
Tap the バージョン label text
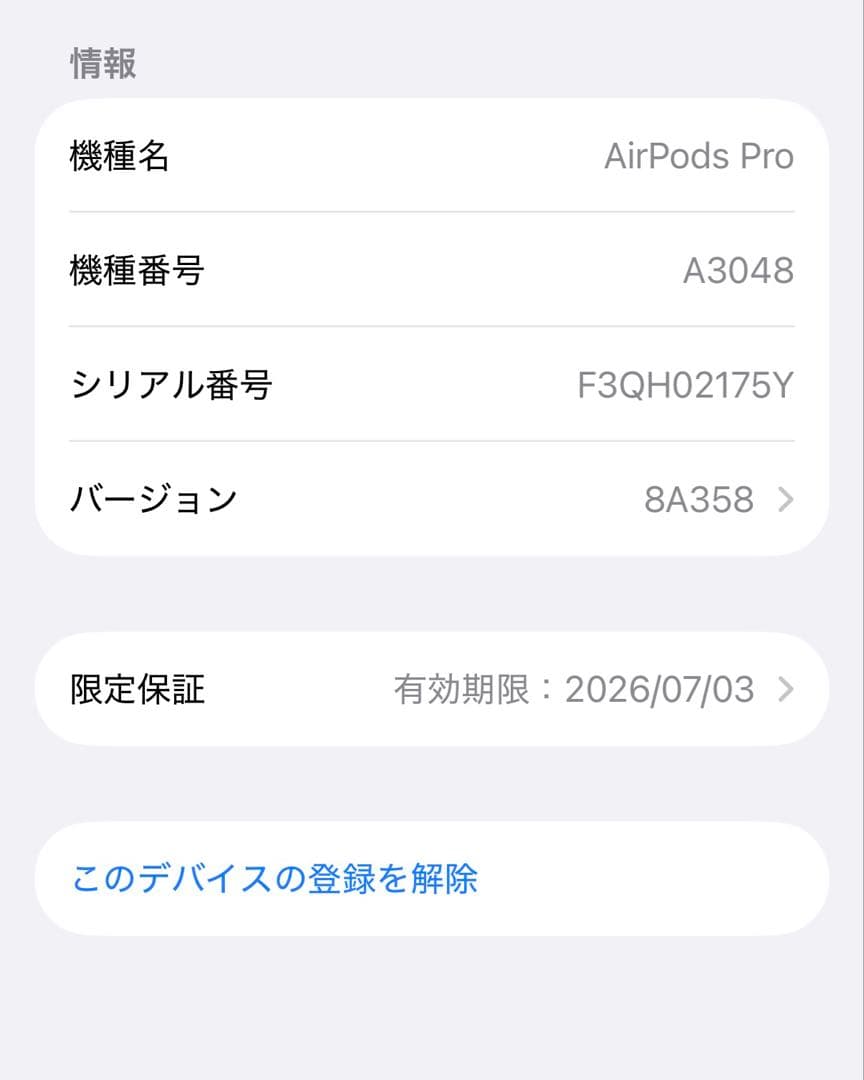[x=154, y=500]
